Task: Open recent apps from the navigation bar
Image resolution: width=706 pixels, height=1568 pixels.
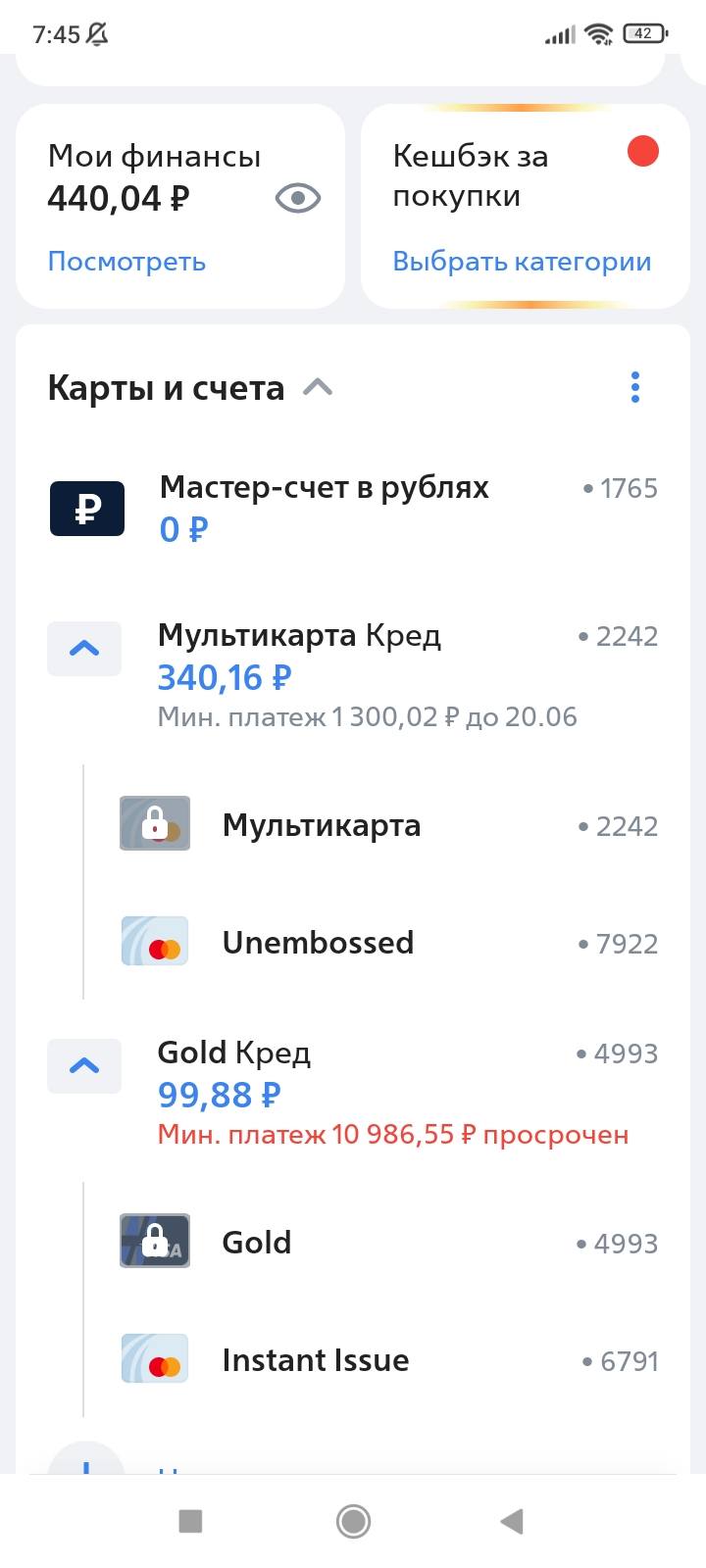Action: pyautogui.click(x=188, y=1521)
